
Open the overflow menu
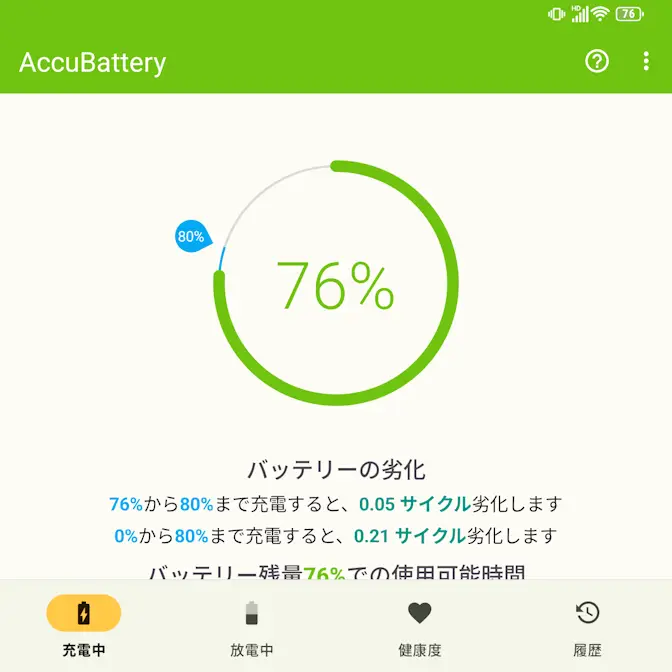pos(646,62)
